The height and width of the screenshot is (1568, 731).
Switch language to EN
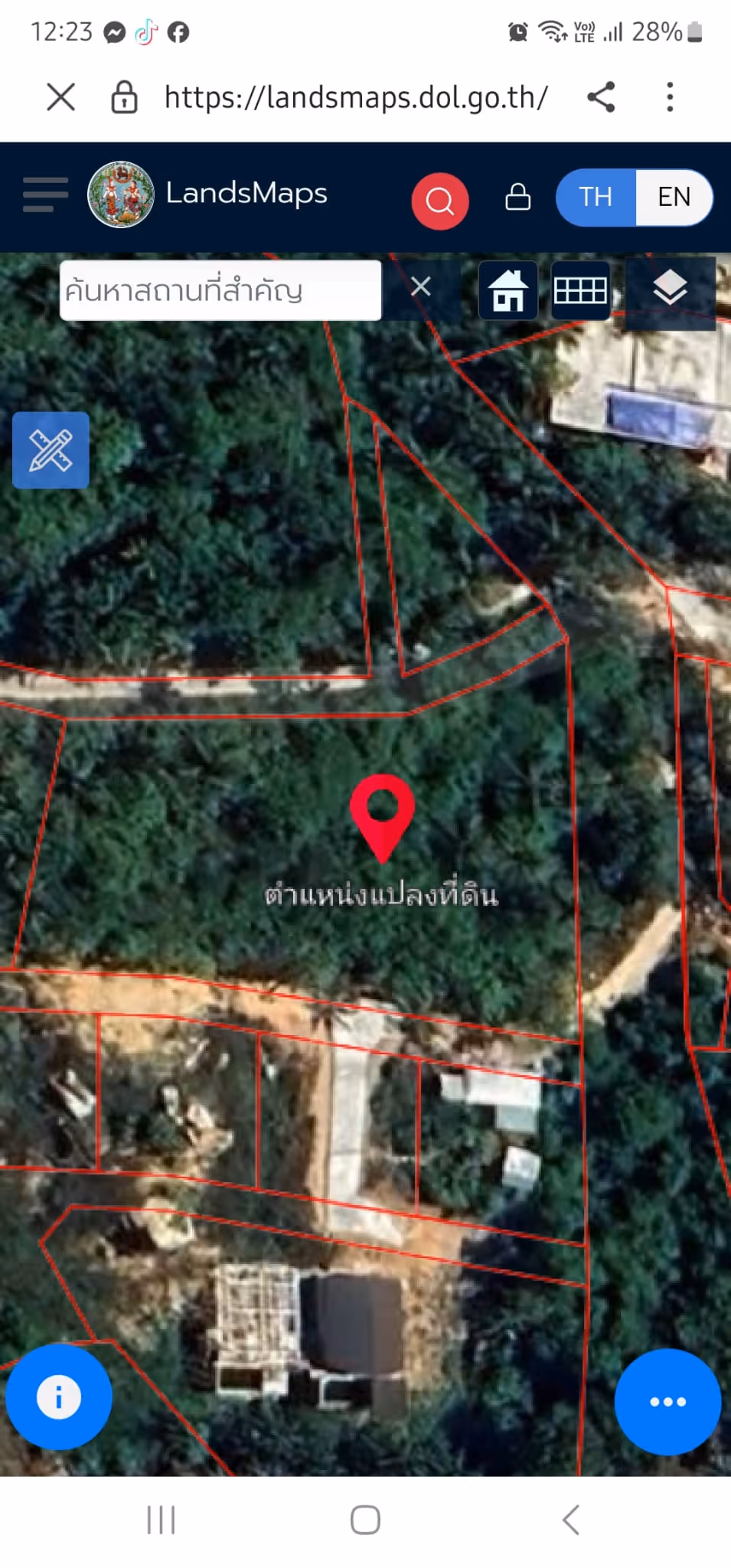pos(674,197)
